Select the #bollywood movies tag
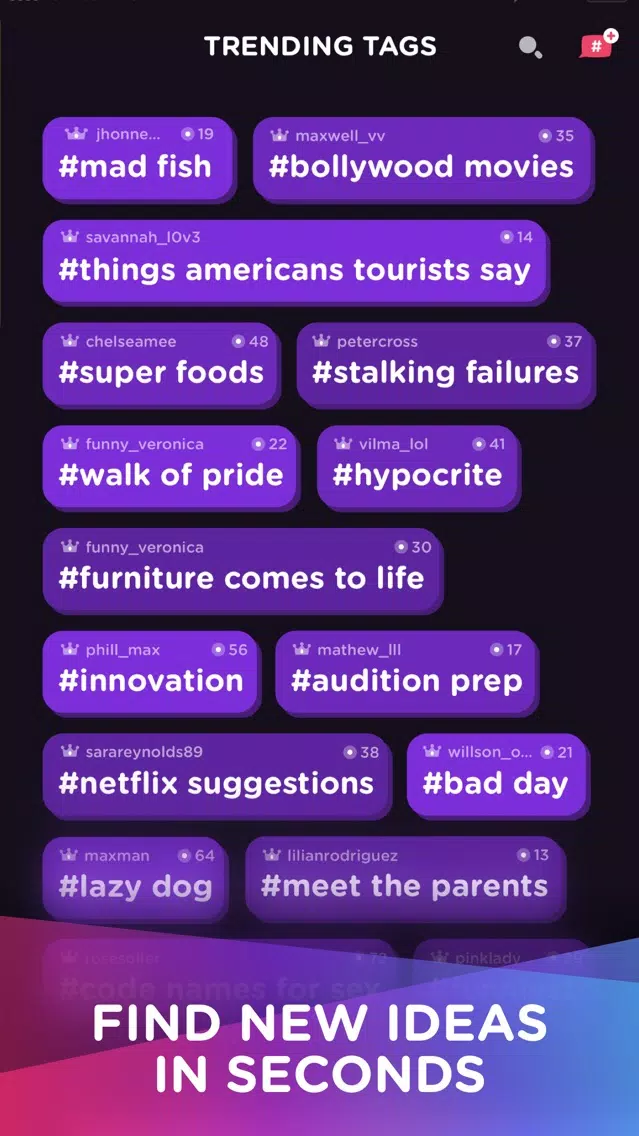Viewport: 639px width, 1136px height. [x=422, y=157]
